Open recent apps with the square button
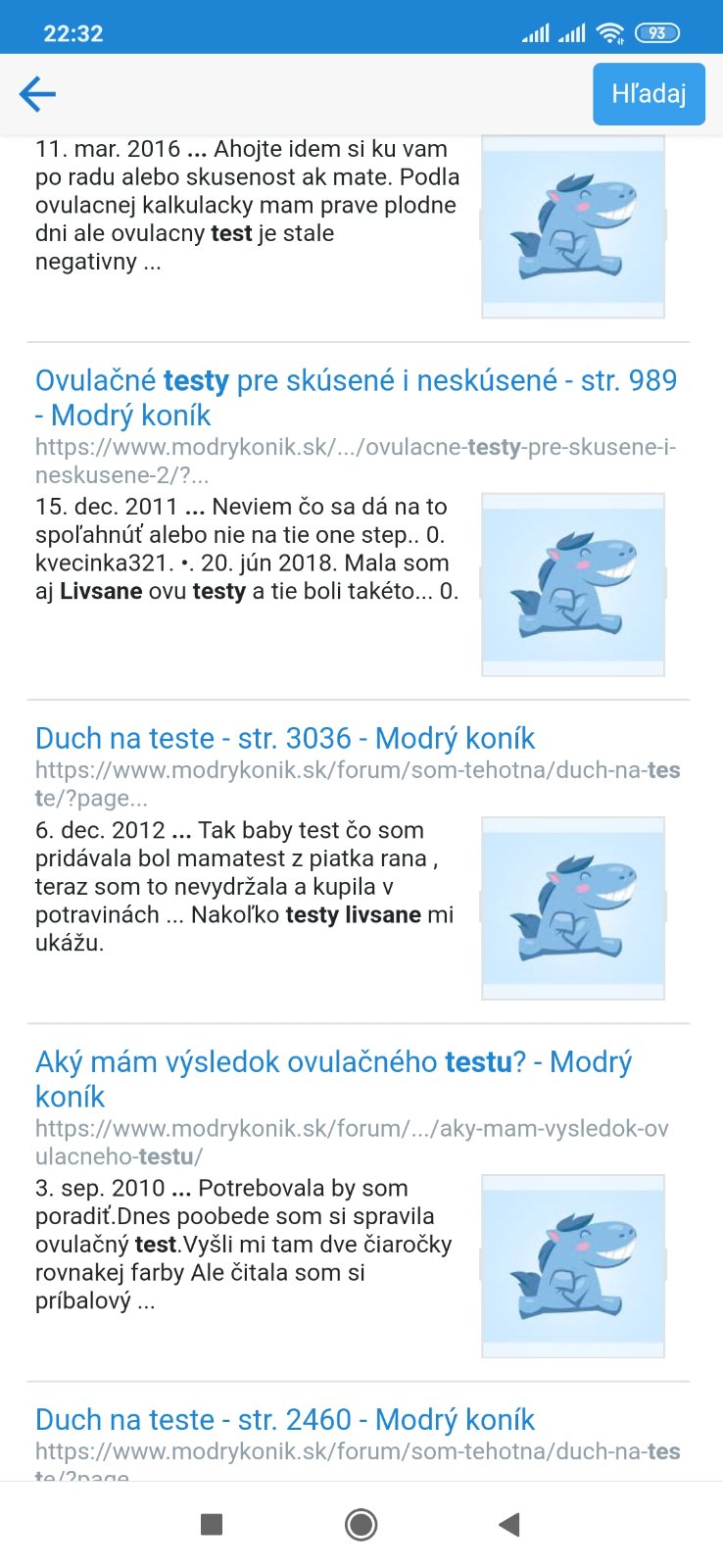 [x=212, y=1524]
